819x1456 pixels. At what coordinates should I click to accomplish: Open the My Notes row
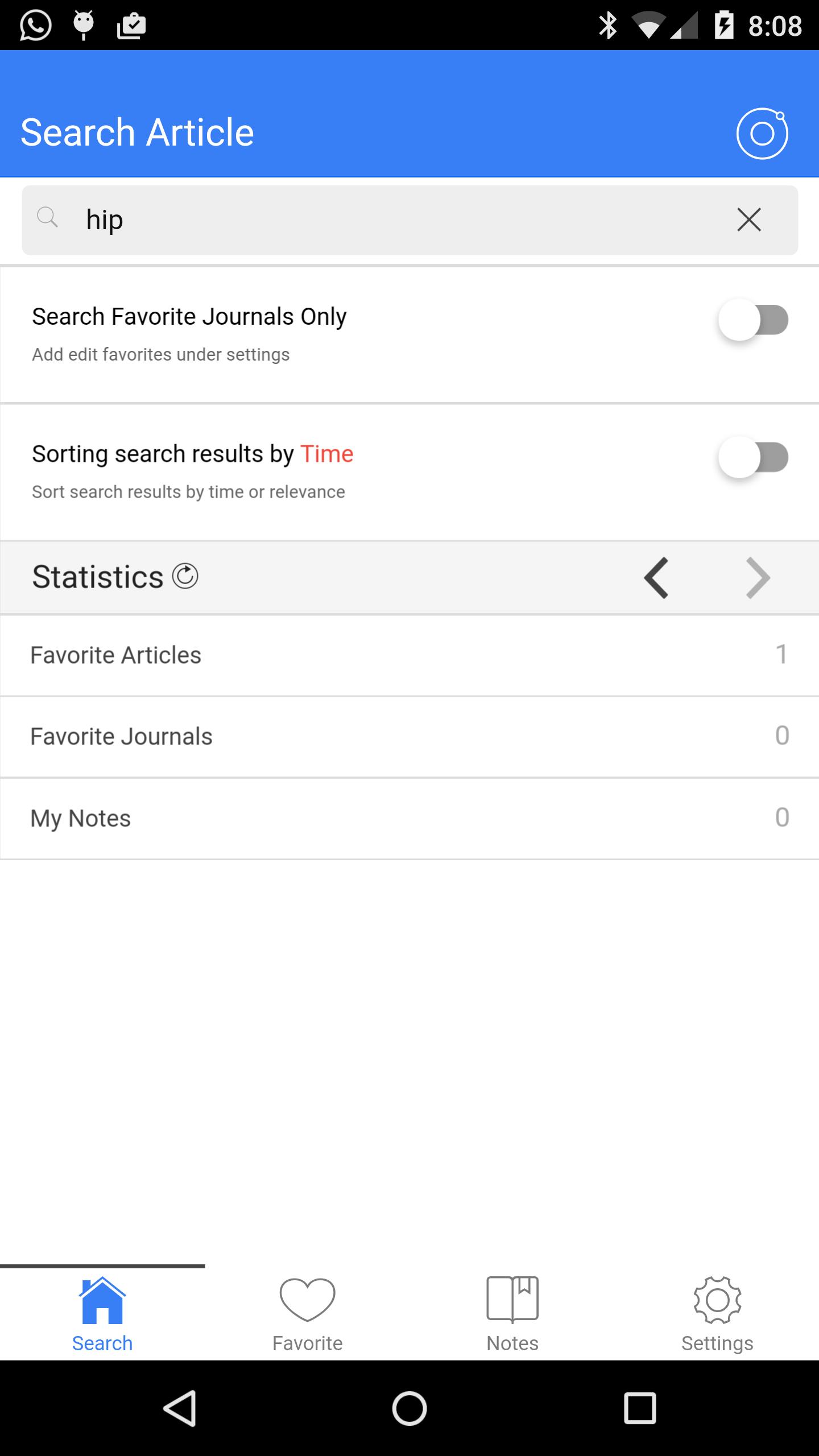click(409, 818)
